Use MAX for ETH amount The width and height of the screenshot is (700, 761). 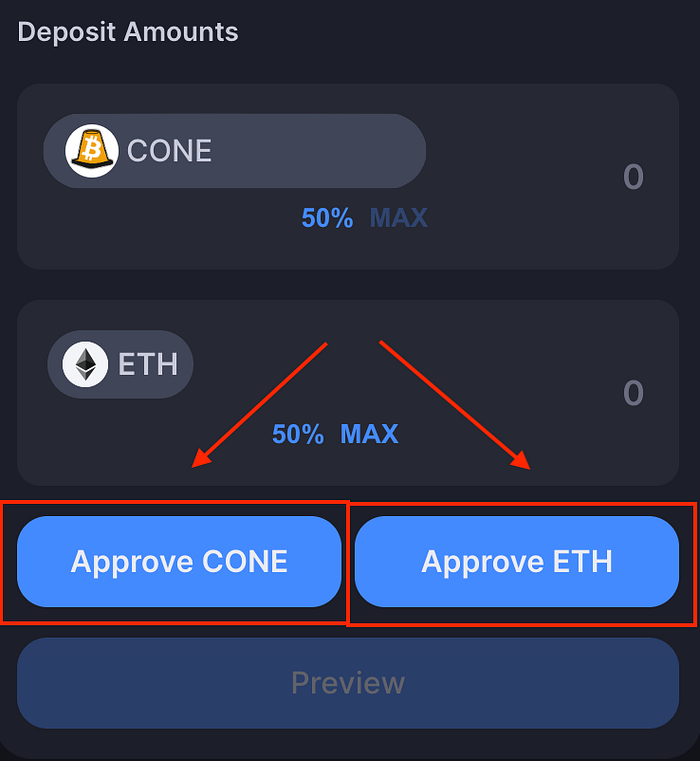[369, 434]
